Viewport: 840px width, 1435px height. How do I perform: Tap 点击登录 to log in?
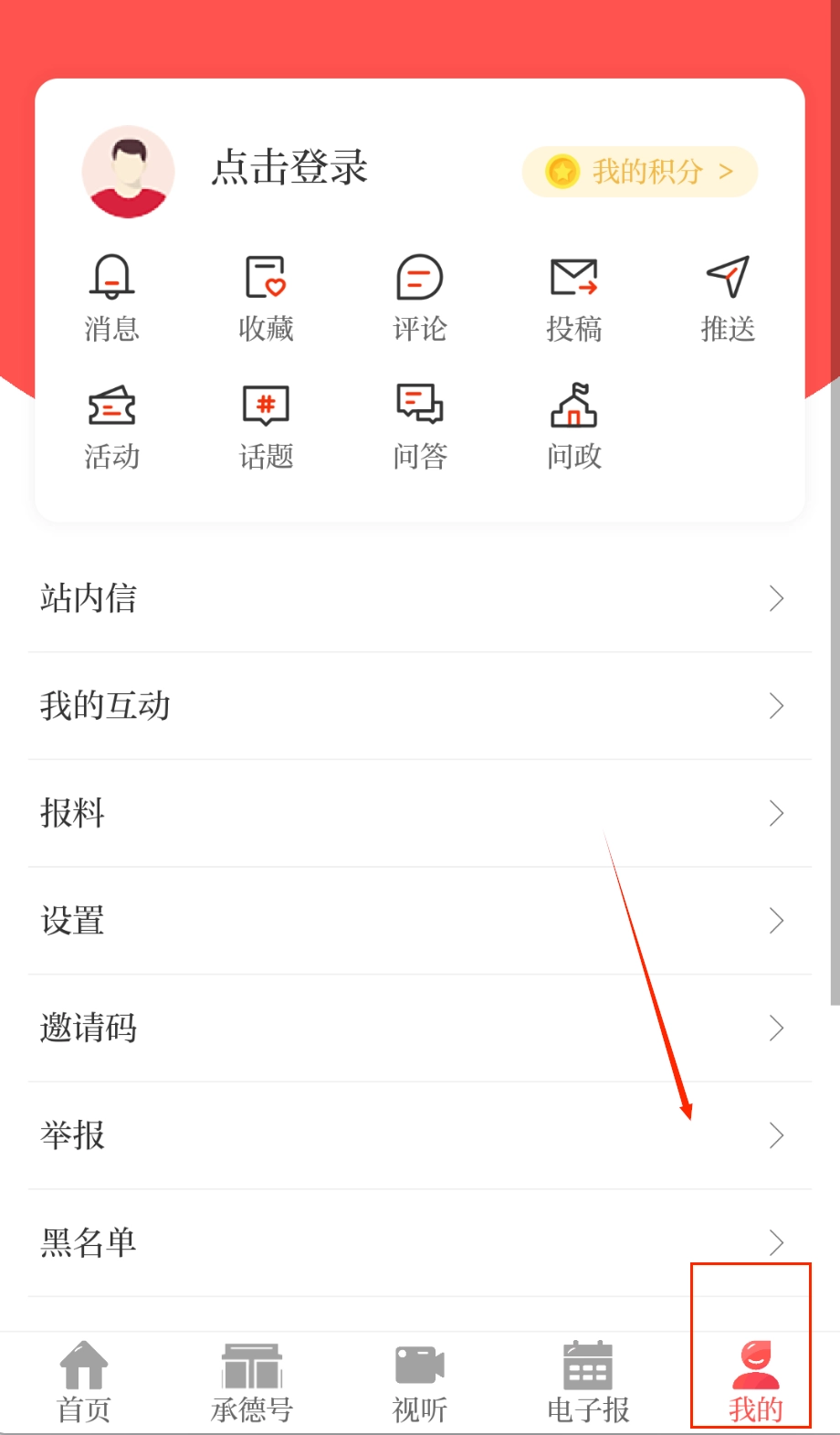[x=289, y=169]
